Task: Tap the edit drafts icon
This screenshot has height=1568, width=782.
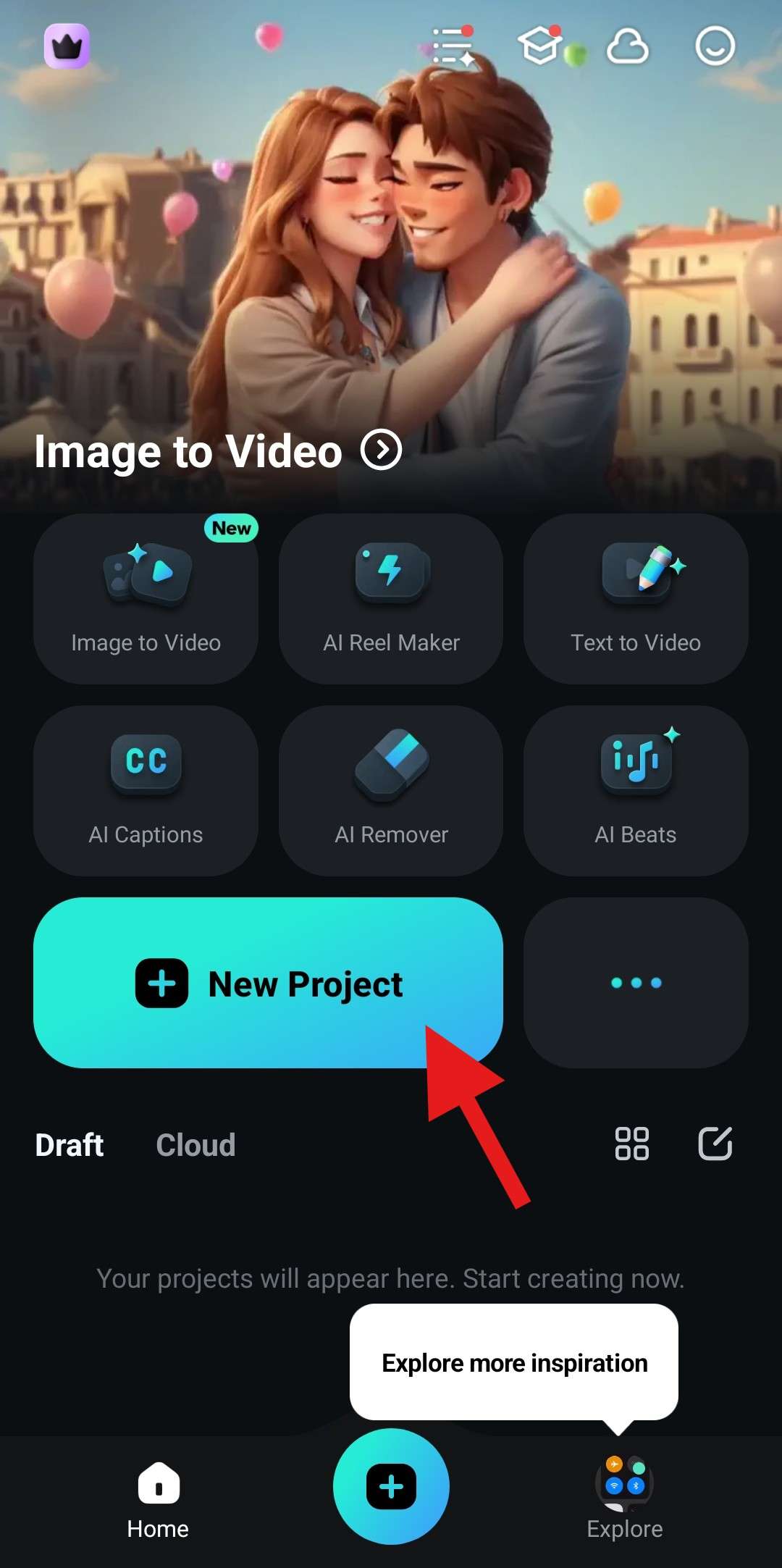Action: [x=715, y=1144]
